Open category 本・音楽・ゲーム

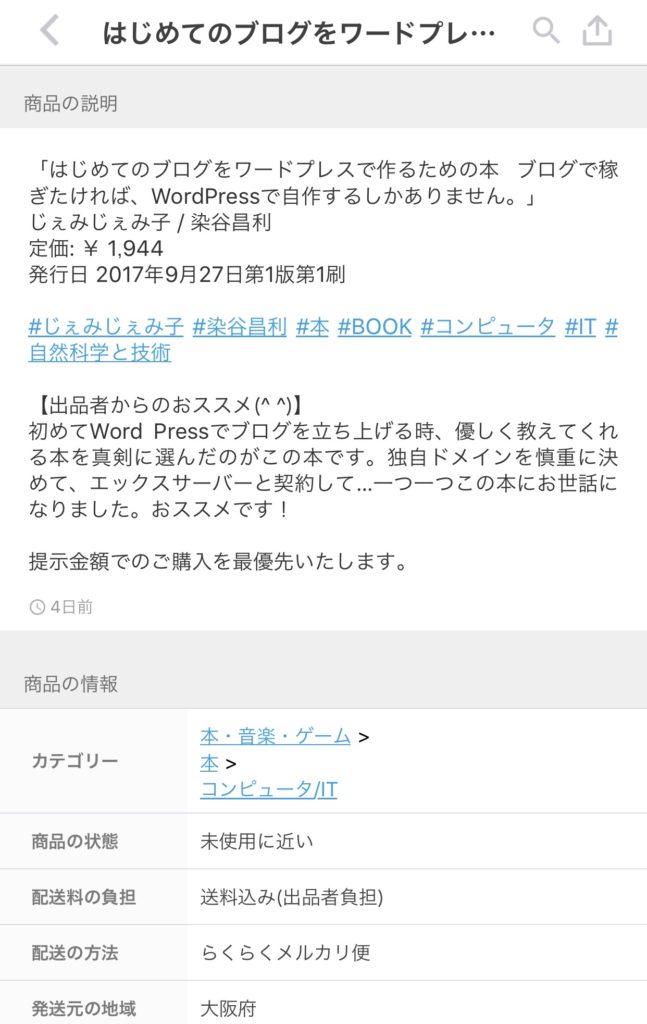pos(275,736)
